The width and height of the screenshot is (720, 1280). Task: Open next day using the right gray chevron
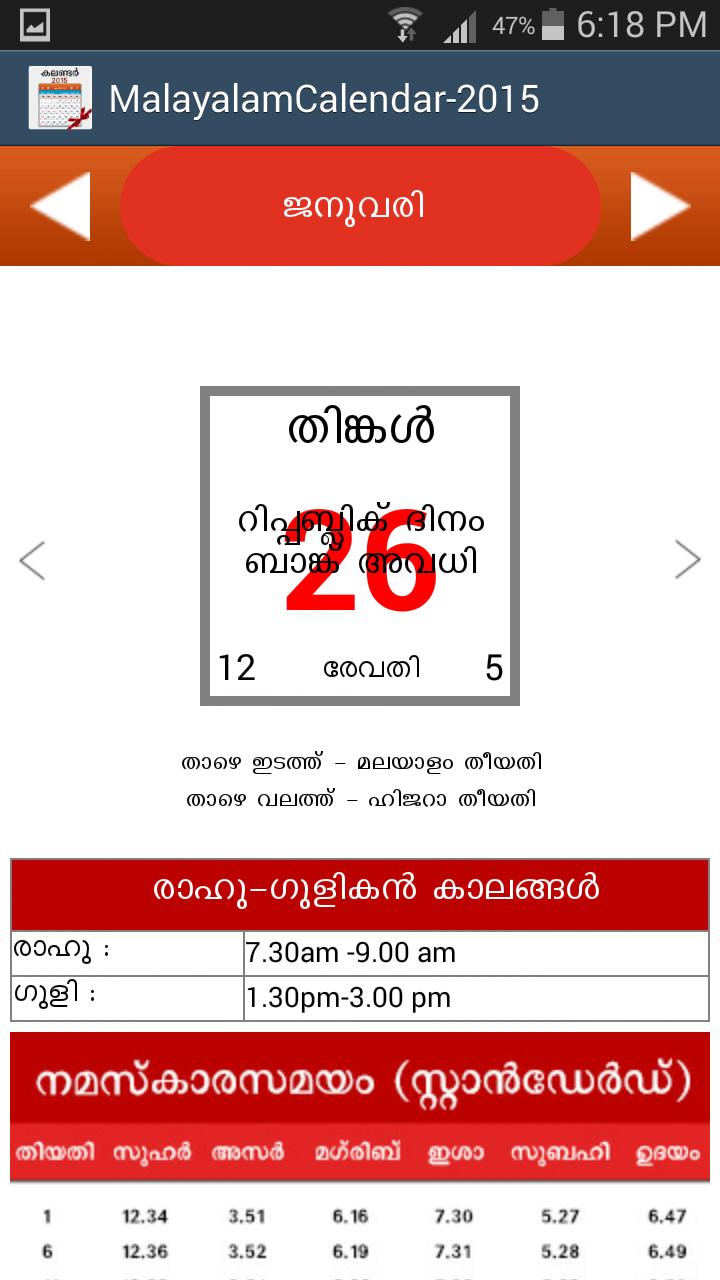pos(687,560)
